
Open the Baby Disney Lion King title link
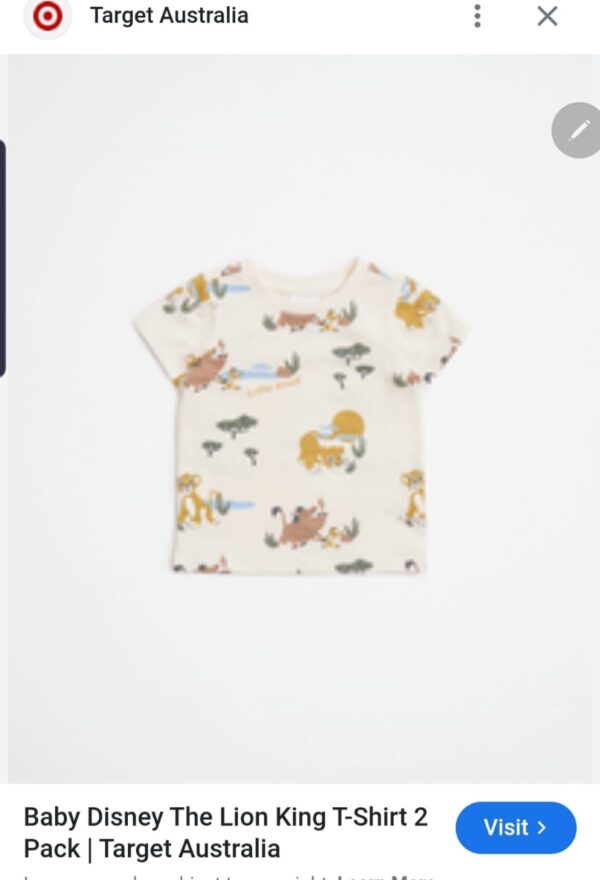click(226, 833)
